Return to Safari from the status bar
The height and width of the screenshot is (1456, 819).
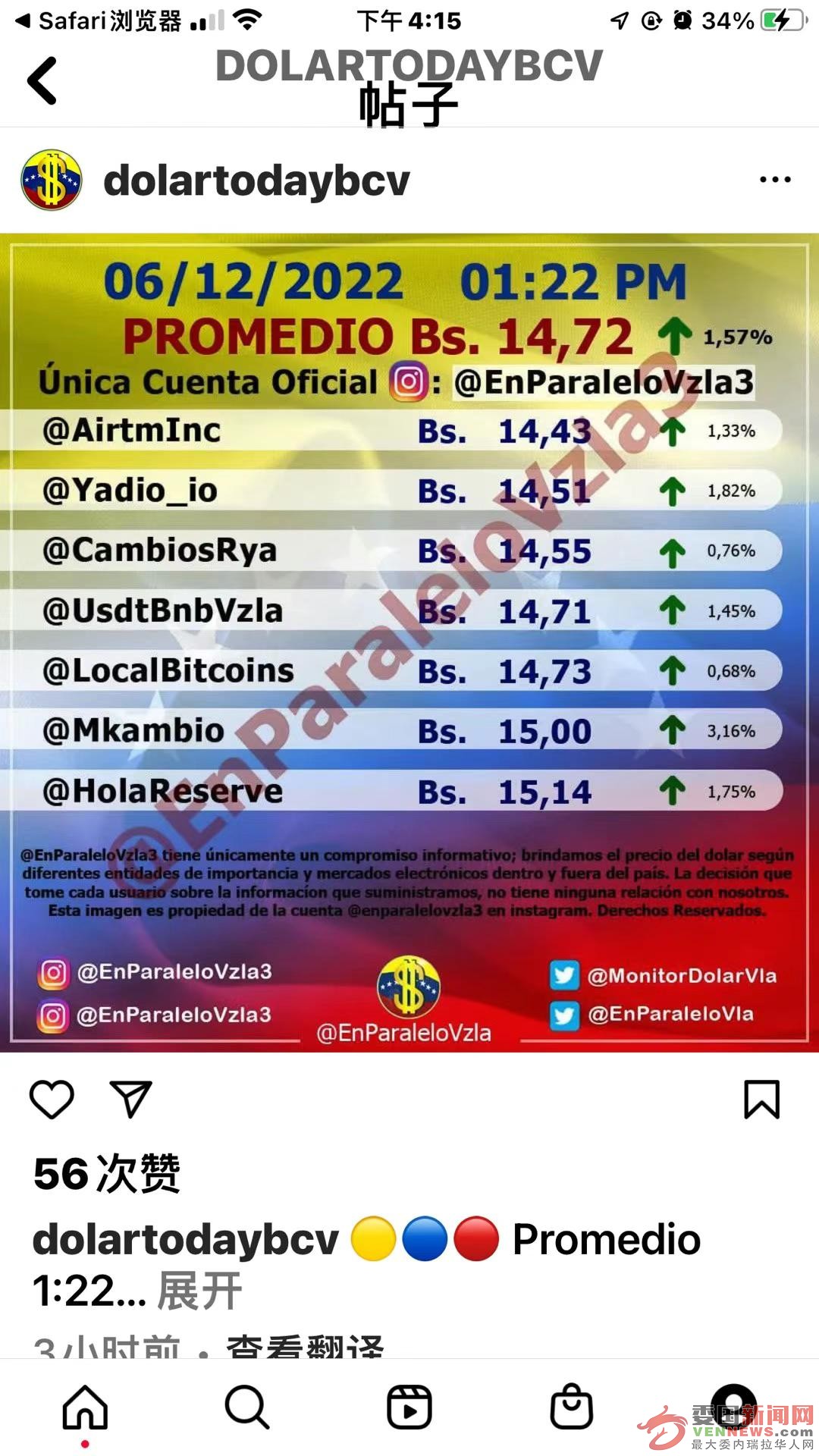(x=99, y=20)
